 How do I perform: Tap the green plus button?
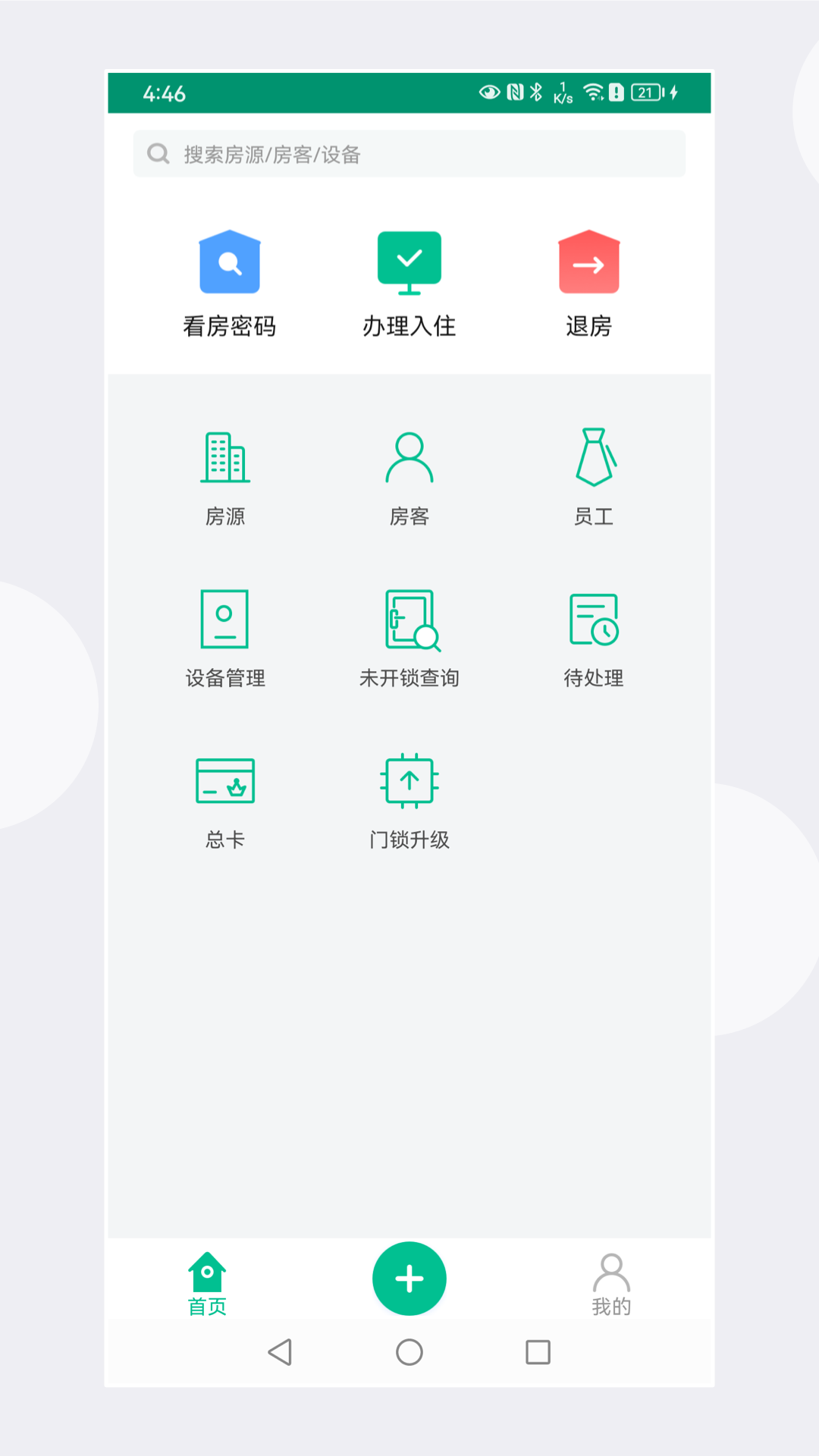(409, 1278)
